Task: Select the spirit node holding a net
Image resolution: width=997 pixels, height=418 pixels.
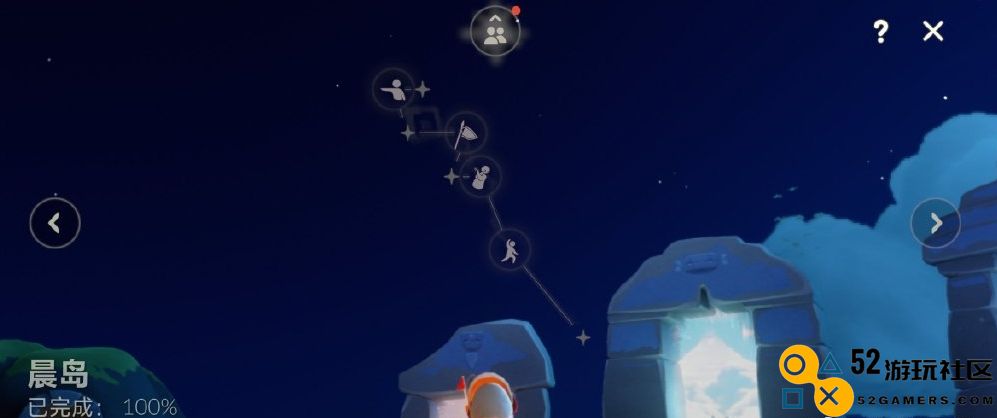Action: 466,131
